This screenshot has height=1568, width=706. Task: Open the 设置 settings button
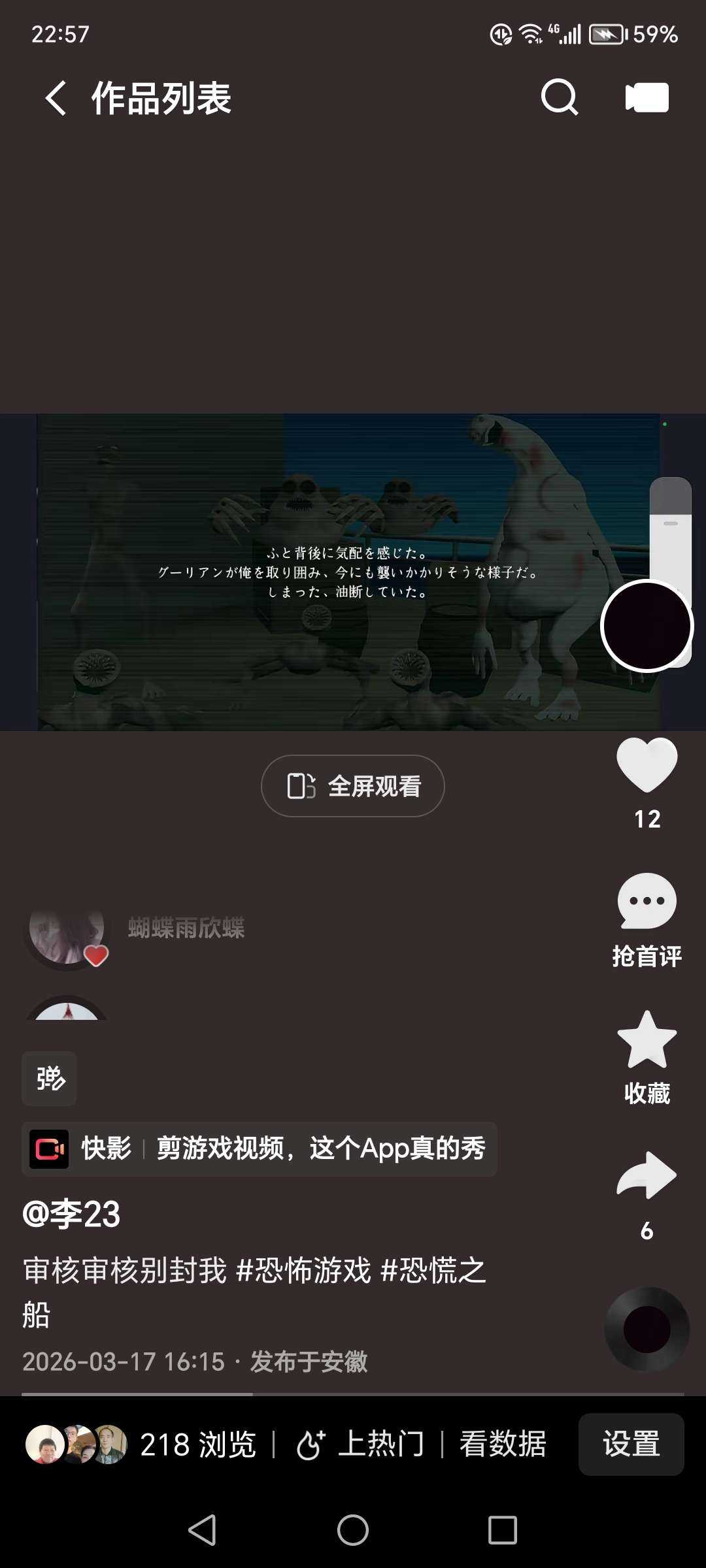click(631, 1445)
